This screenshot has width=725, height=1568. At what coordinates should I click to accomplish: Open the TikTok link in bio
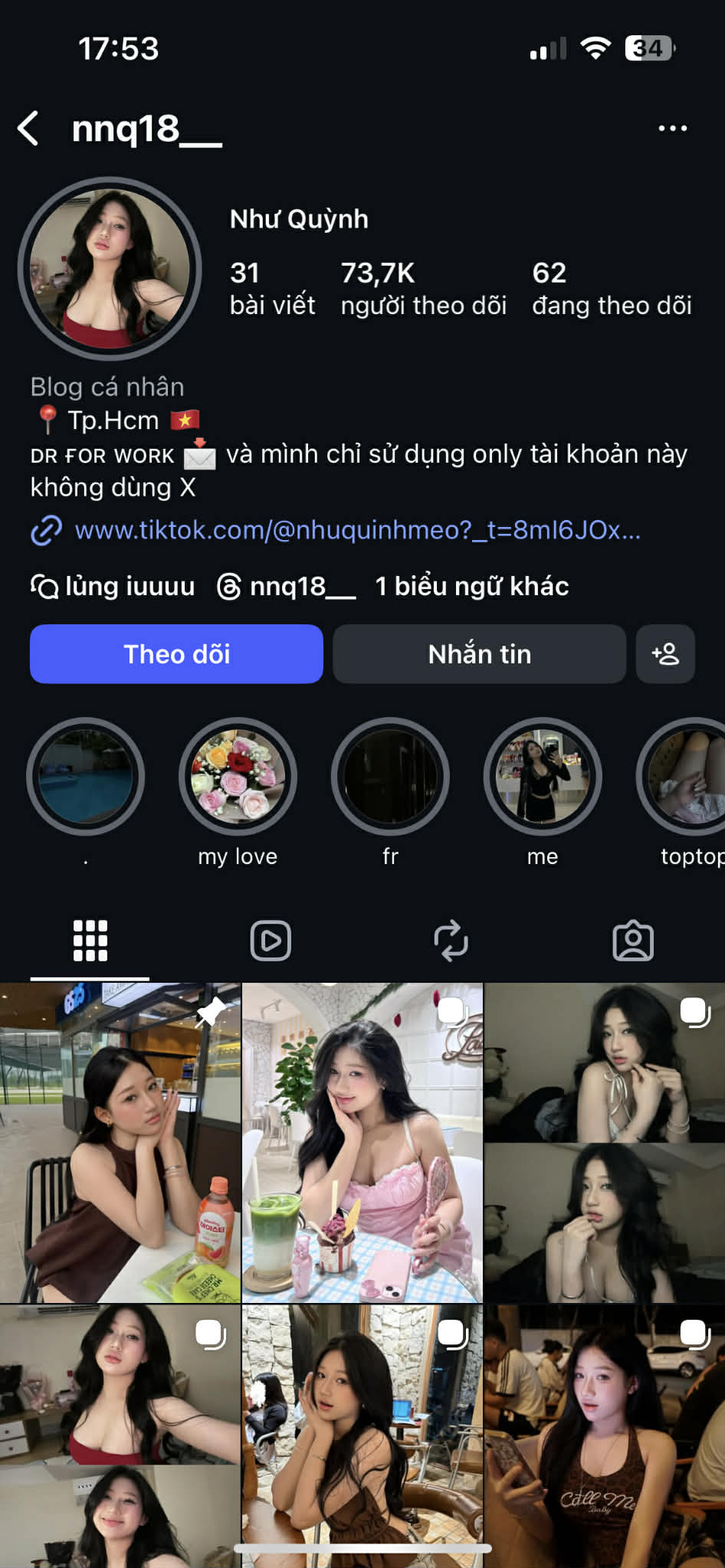[356, 530]
